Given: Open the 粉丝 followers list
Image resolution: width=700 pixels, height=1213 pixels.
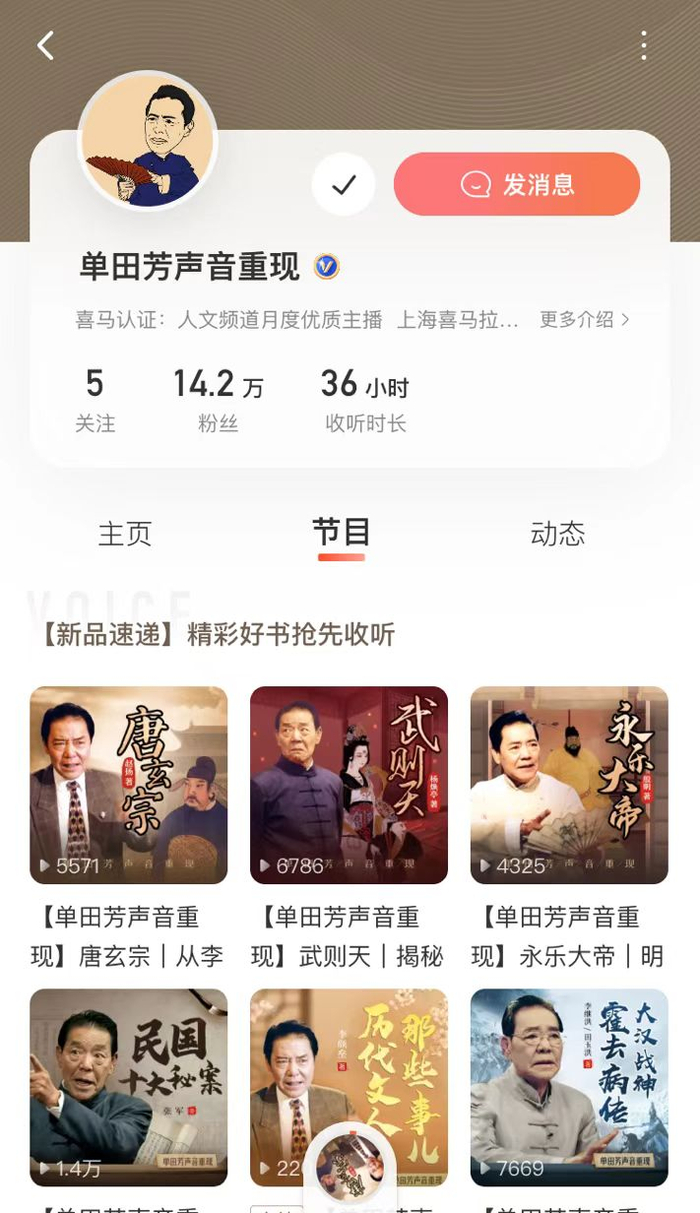Looking at the screenshot, I should coord(218,400).
